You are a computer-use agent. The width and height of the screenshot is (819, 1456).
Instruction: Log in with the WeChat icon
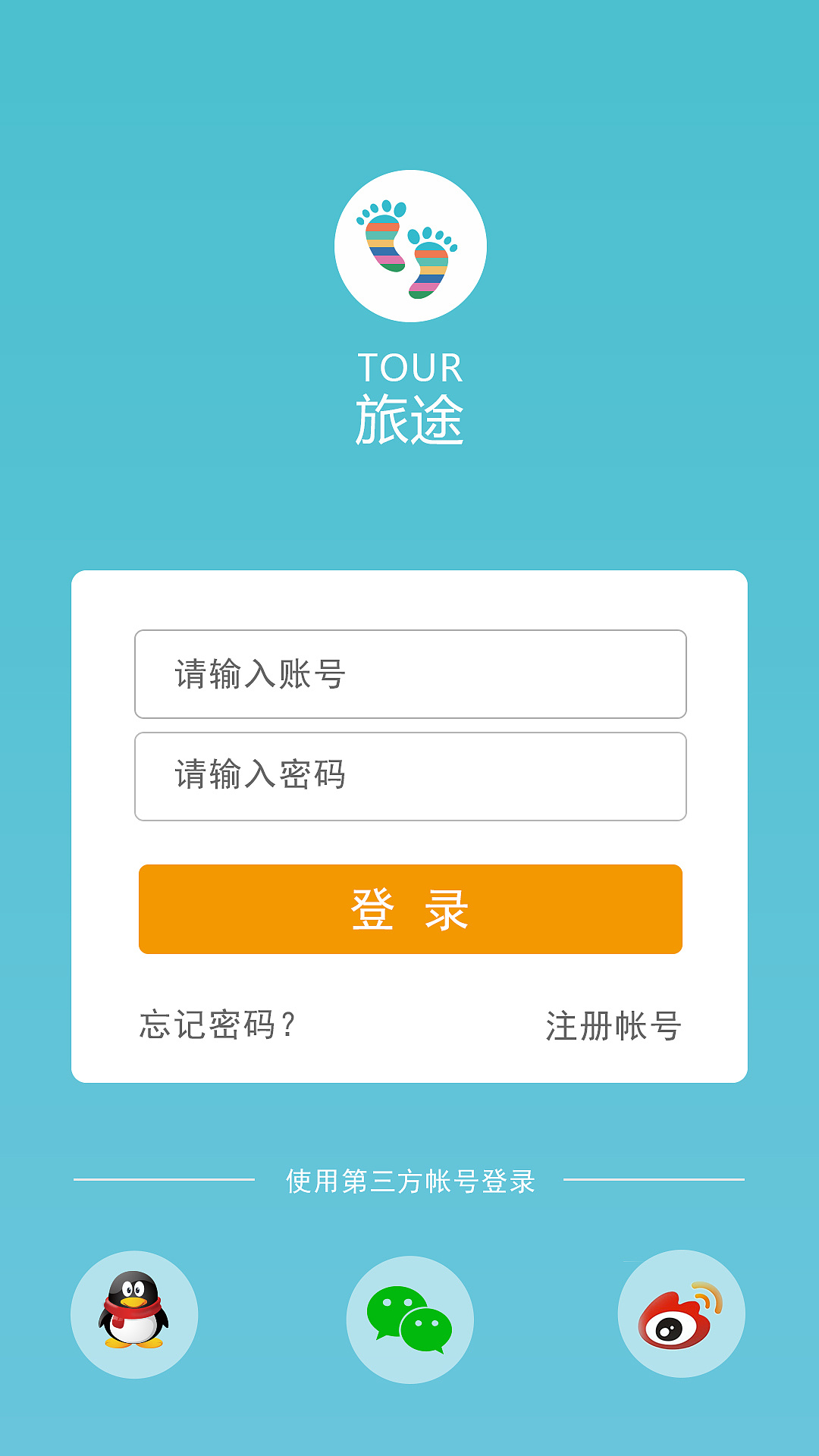point(410,1319)
